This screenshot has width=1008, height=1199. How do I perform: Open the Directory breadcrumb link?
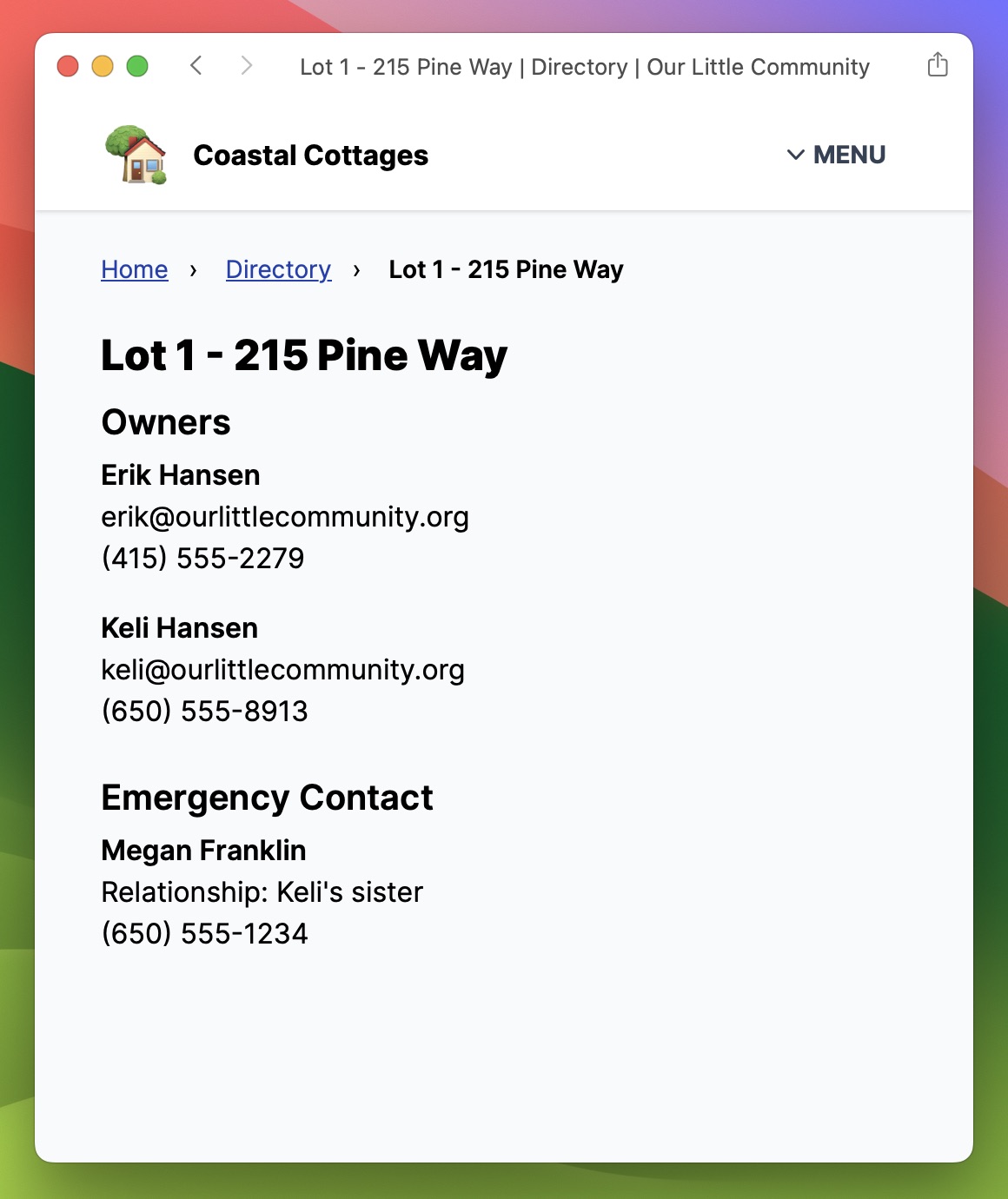(x=278, y=269)
